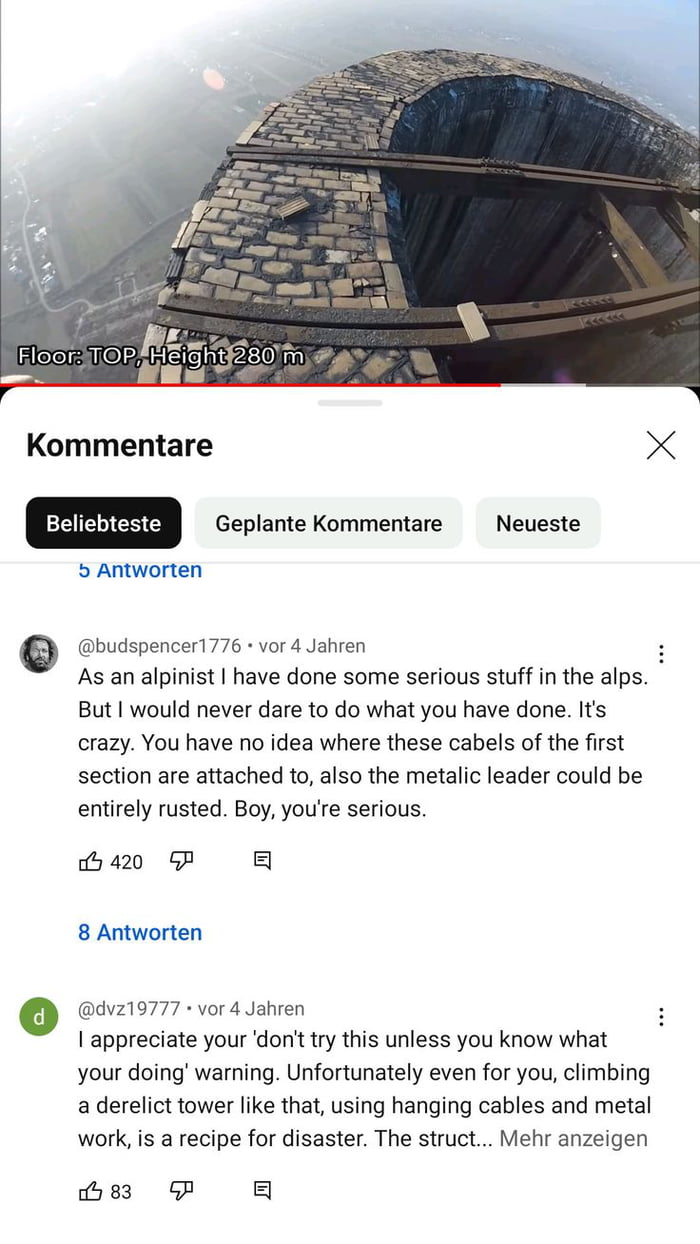Switch to Geplante Kommentare chip
The height and width of the screenshot is (1244, 700).
click(328, 523)
